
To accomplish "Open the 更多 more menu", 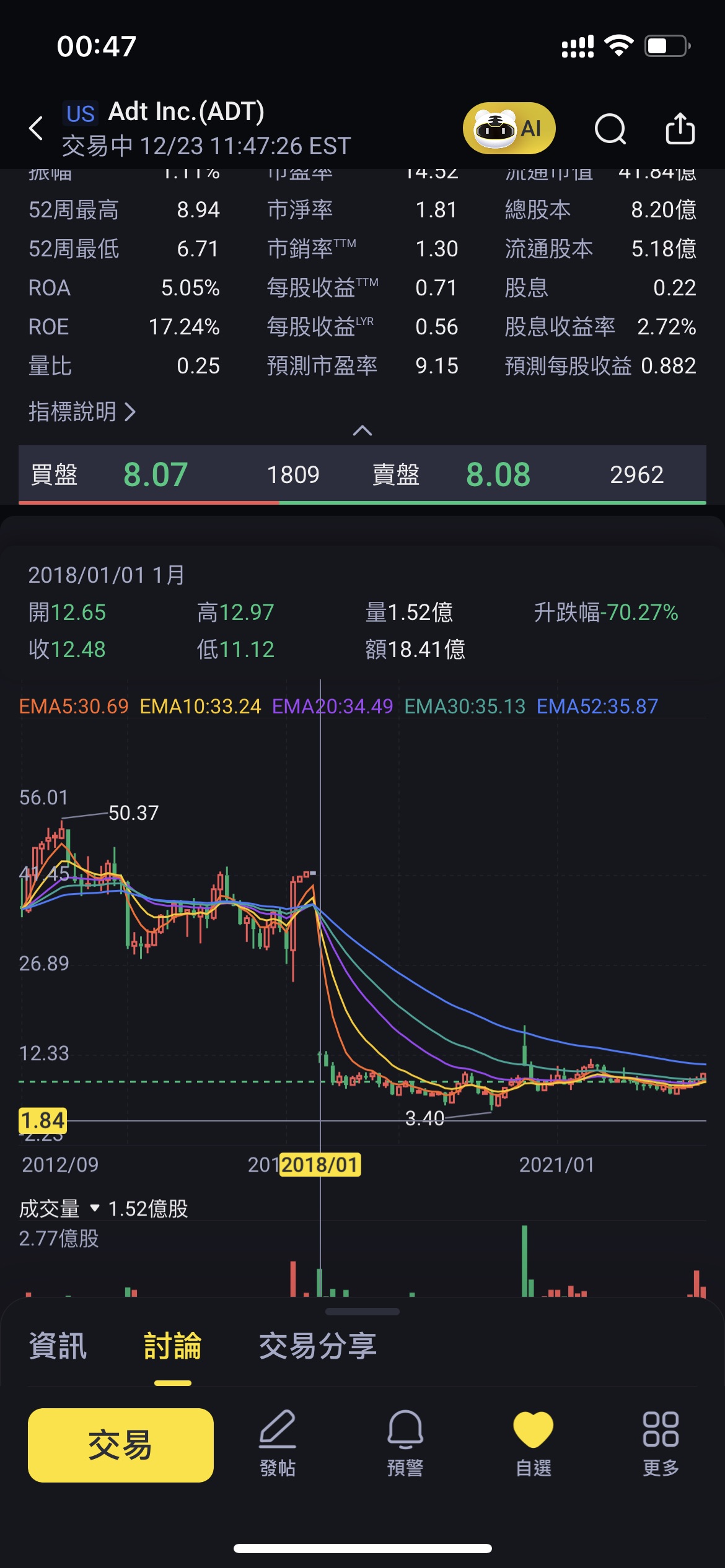I will click(661, 1444).
